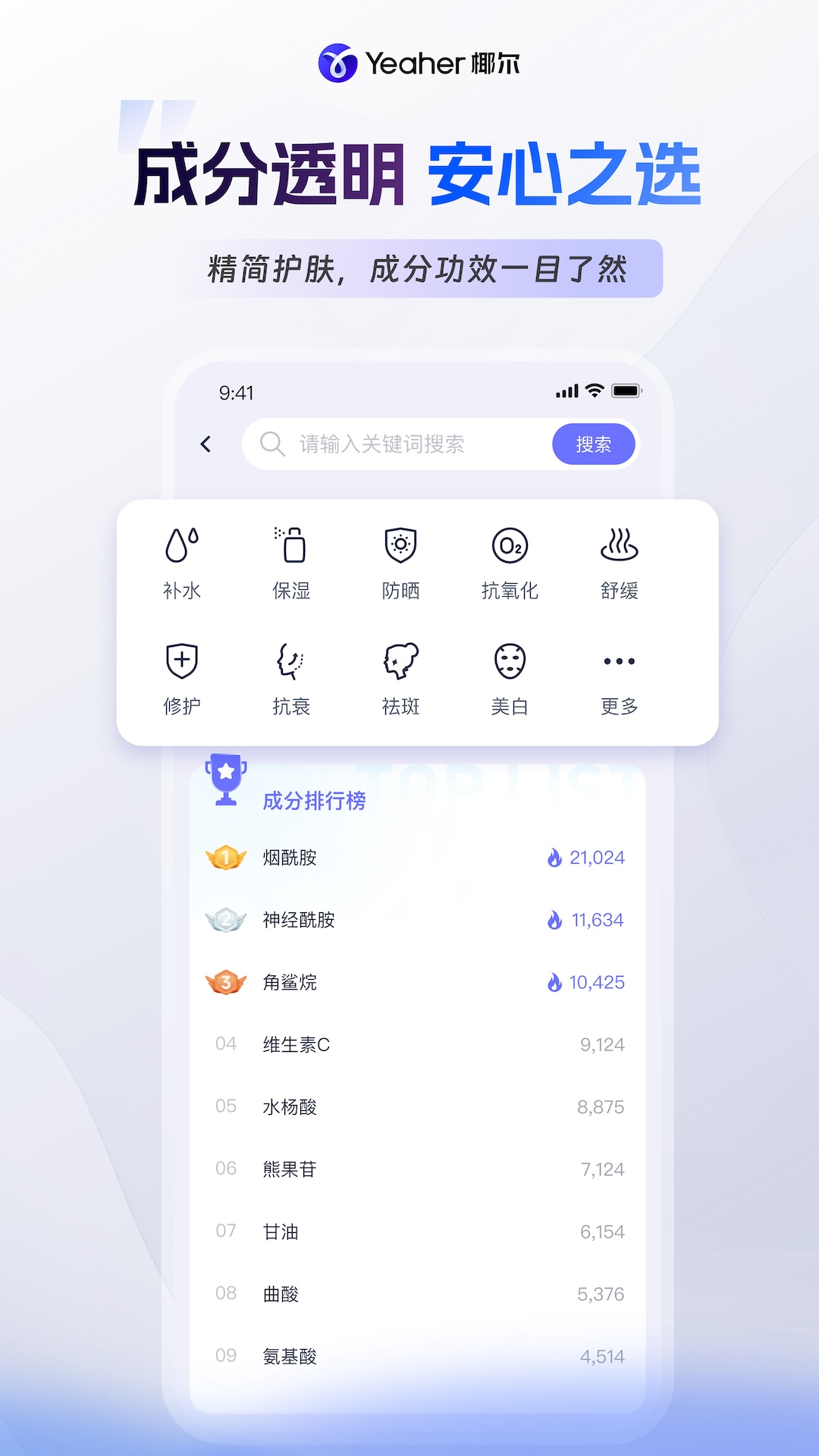Viewport: 819px width, 1456px height.
Task: Tap the magnifying glass in the search bar
Action: click(273, 444)
